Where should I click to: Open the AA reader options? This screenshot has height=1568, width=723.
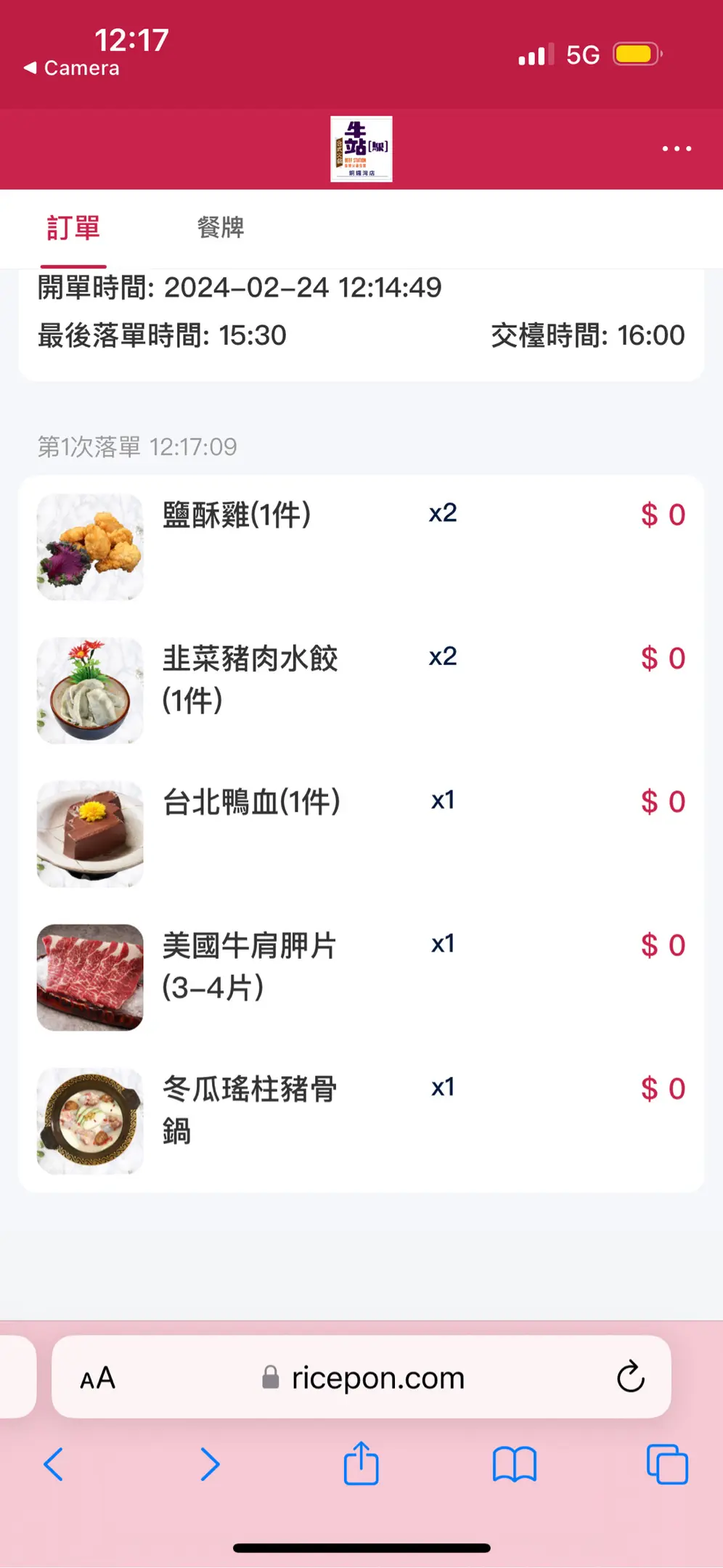[98, 1378]
